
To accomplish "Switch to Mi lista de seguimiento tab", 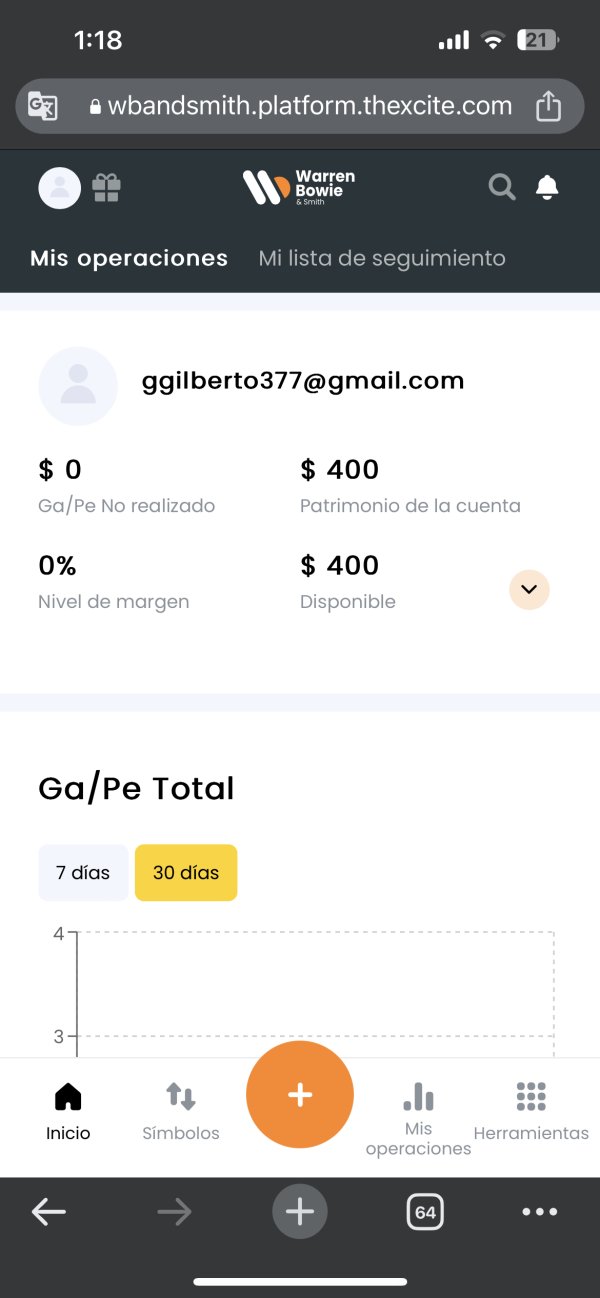I will click(x=382, y=258).
